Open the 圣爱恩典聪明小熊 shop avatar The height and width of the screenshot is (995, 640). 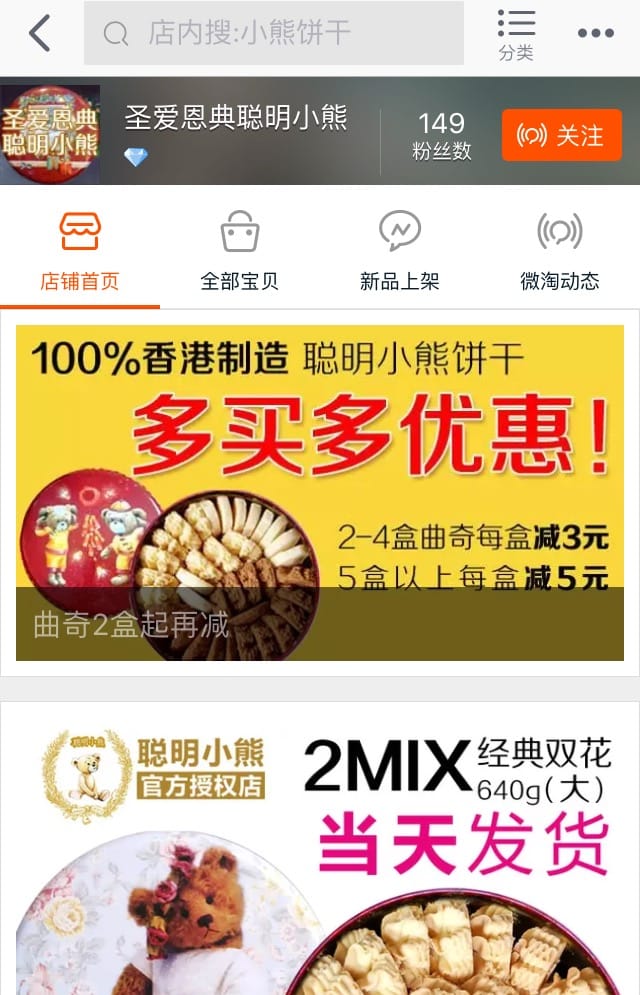point(50,134)
